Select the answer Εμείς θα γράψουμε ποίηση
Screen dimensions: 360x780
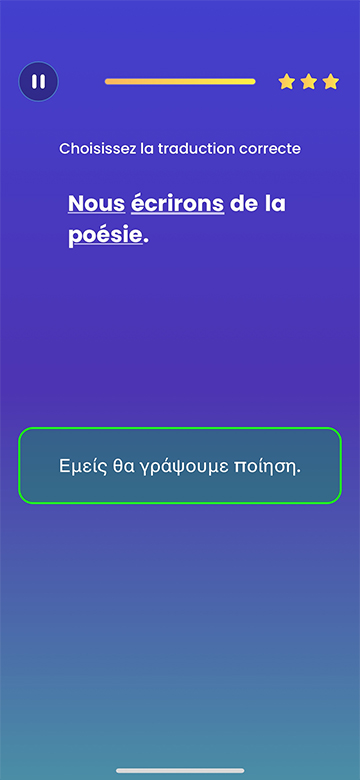pos(180,466)
